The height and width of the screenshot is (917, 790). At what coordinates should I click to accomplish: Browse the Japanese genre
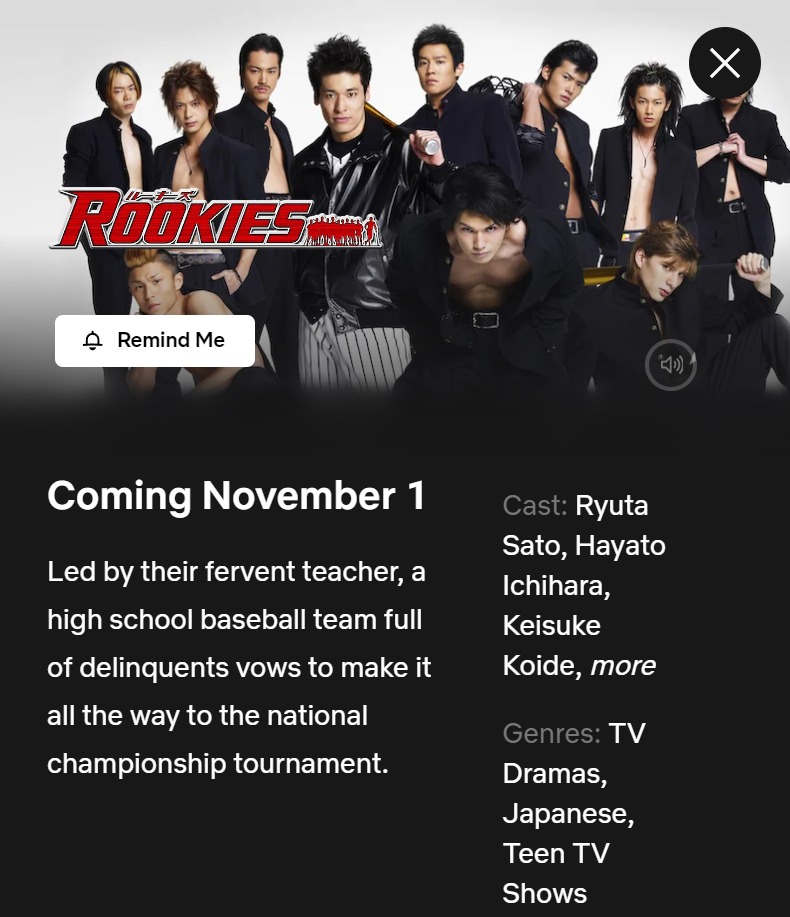pos(566,814)
